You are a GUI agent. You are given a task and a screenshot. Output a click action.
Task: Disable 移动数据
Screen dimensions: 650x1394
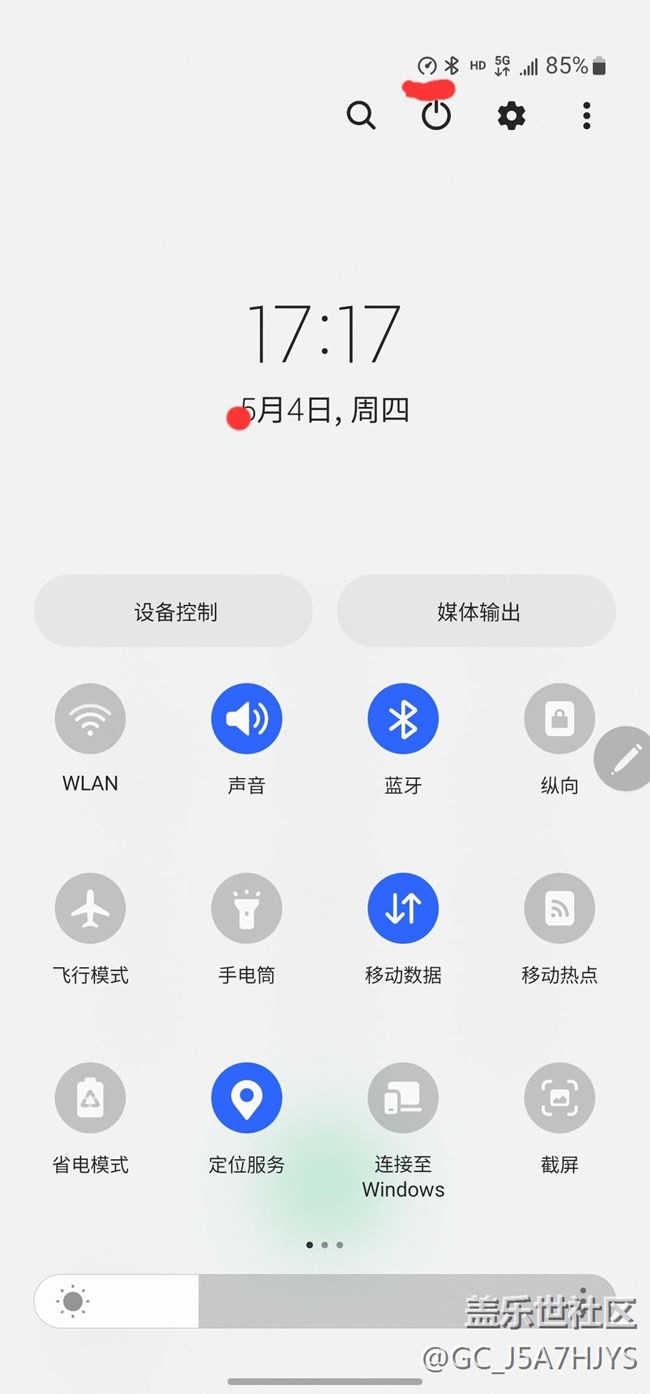(x=403, y=908)
